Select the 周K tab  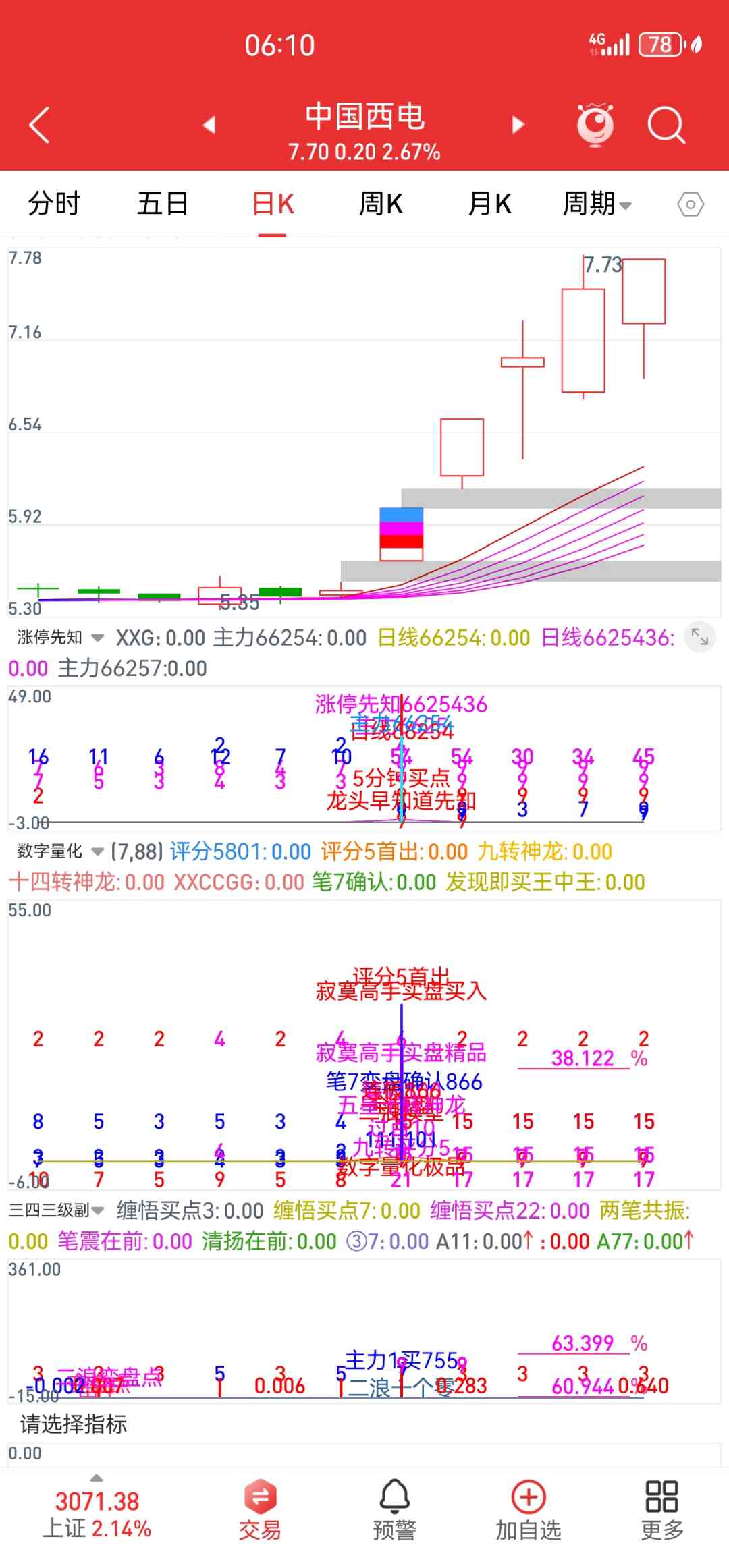(381, 204)
